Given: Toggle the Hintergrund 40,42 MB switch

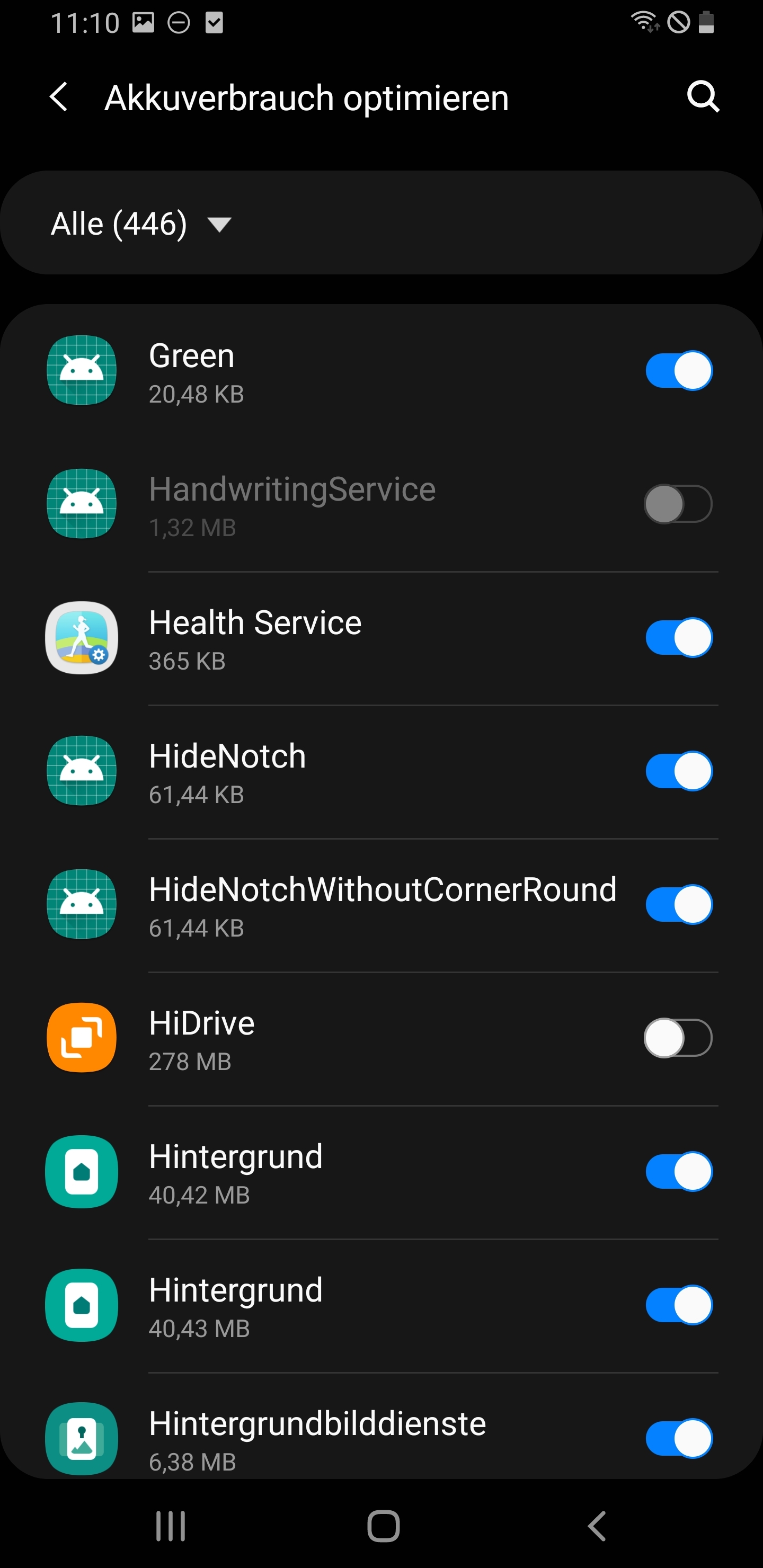Looking at the screenshot, I should point(678,1172).
